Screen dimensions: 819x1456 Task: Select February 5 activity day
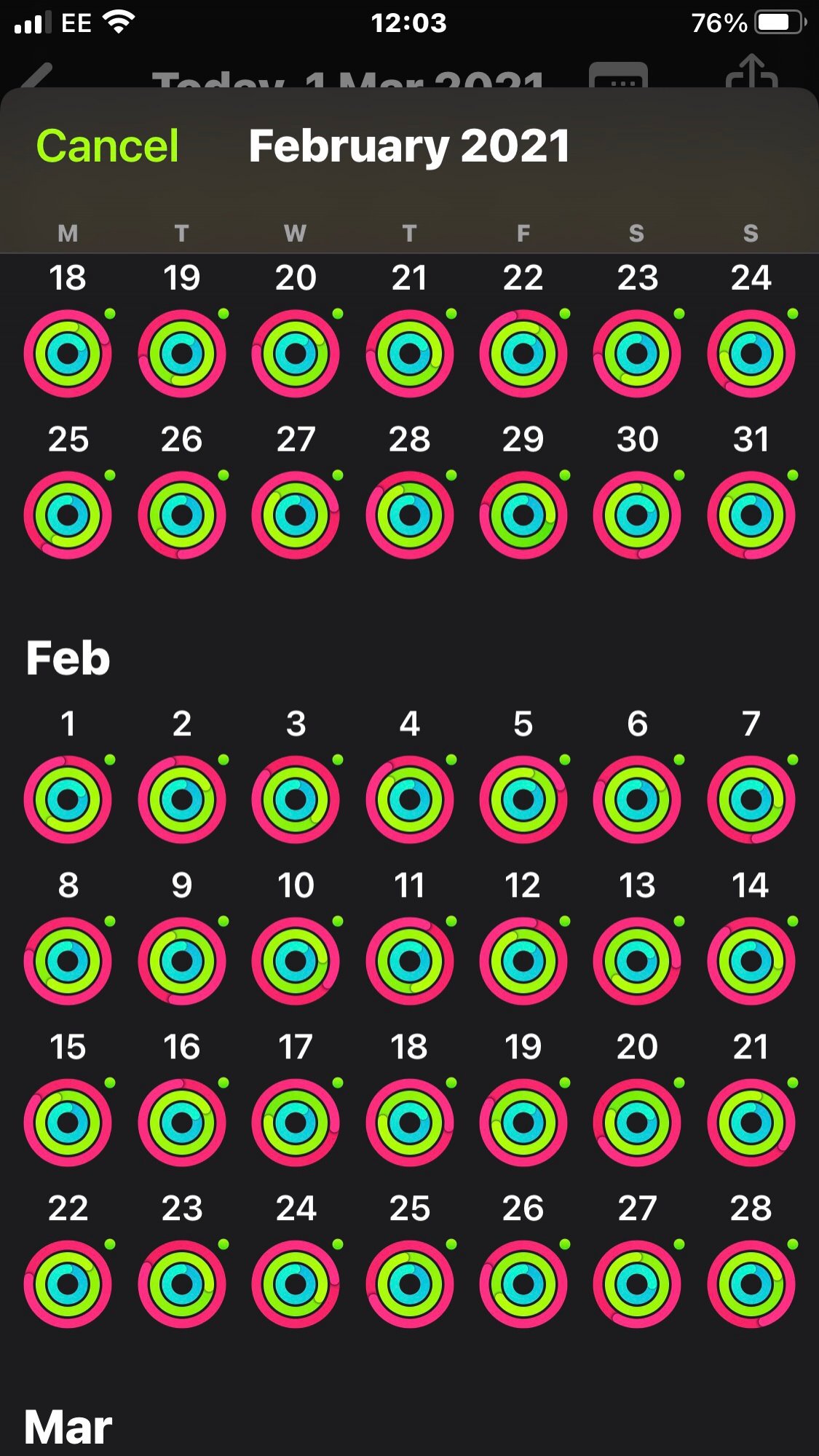(523, 799)
